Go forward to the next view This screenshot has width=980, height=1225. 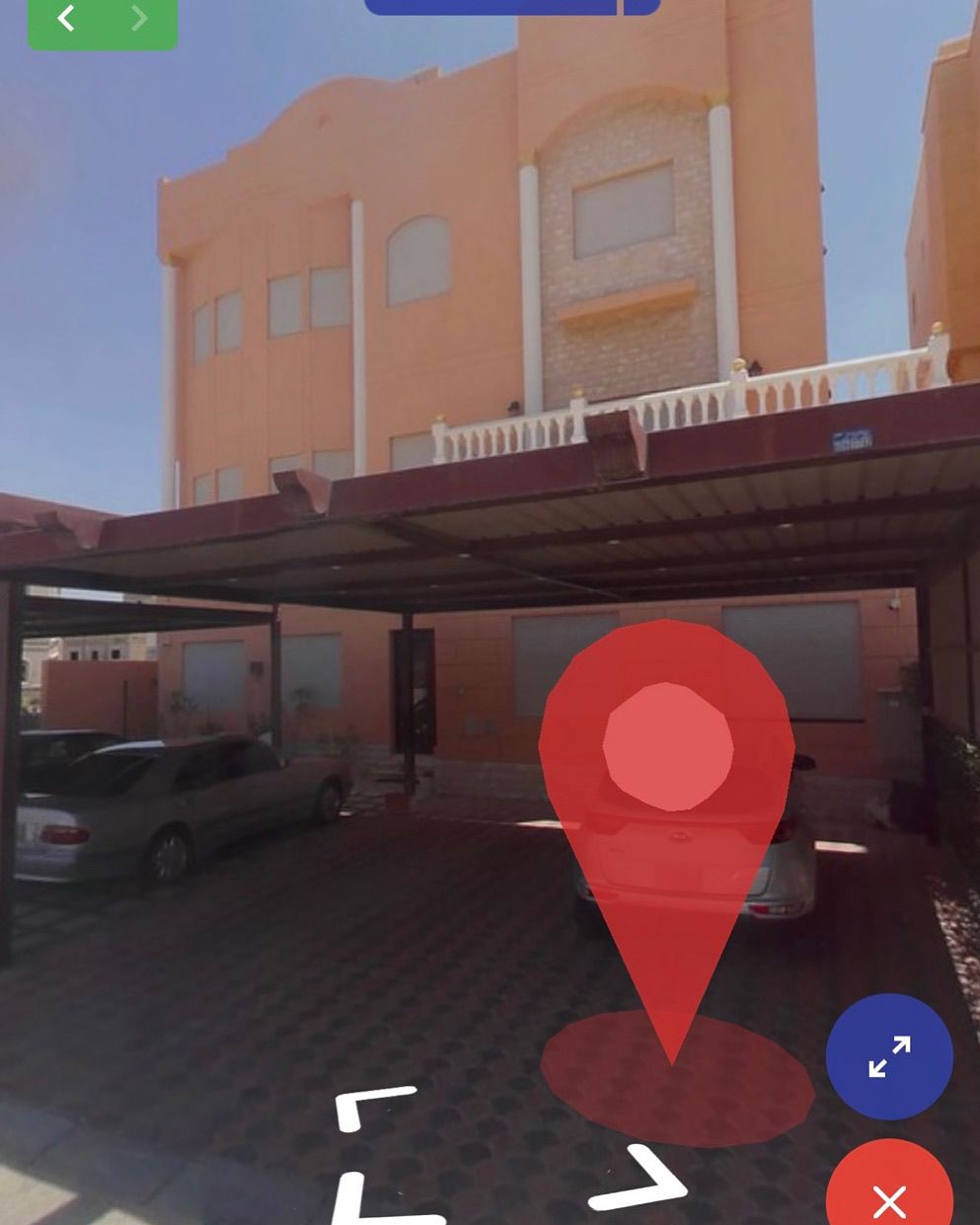pos(139,18)
